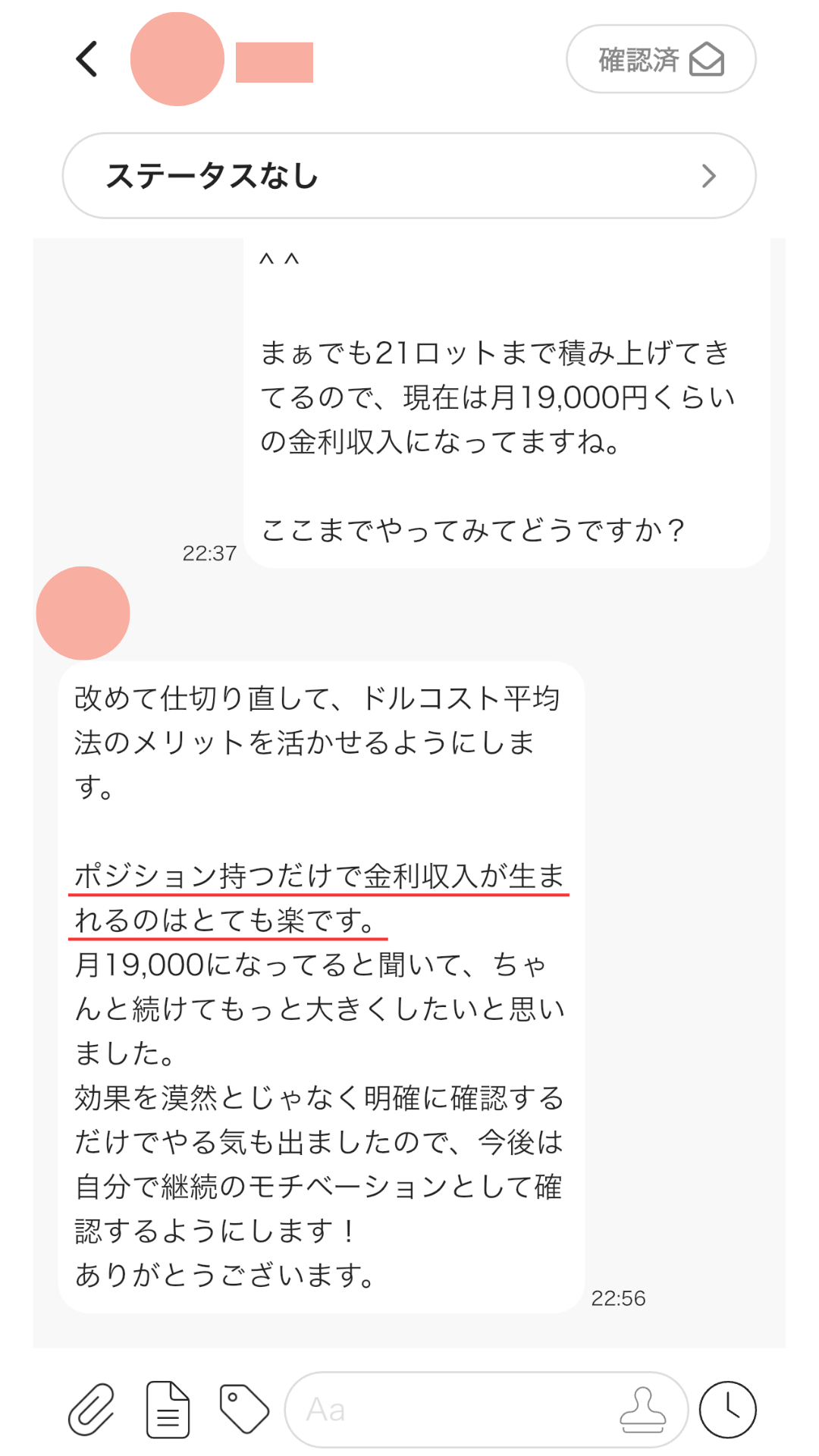Go back using the arrow
The image size is (819, 1456).
coord(87,59)
